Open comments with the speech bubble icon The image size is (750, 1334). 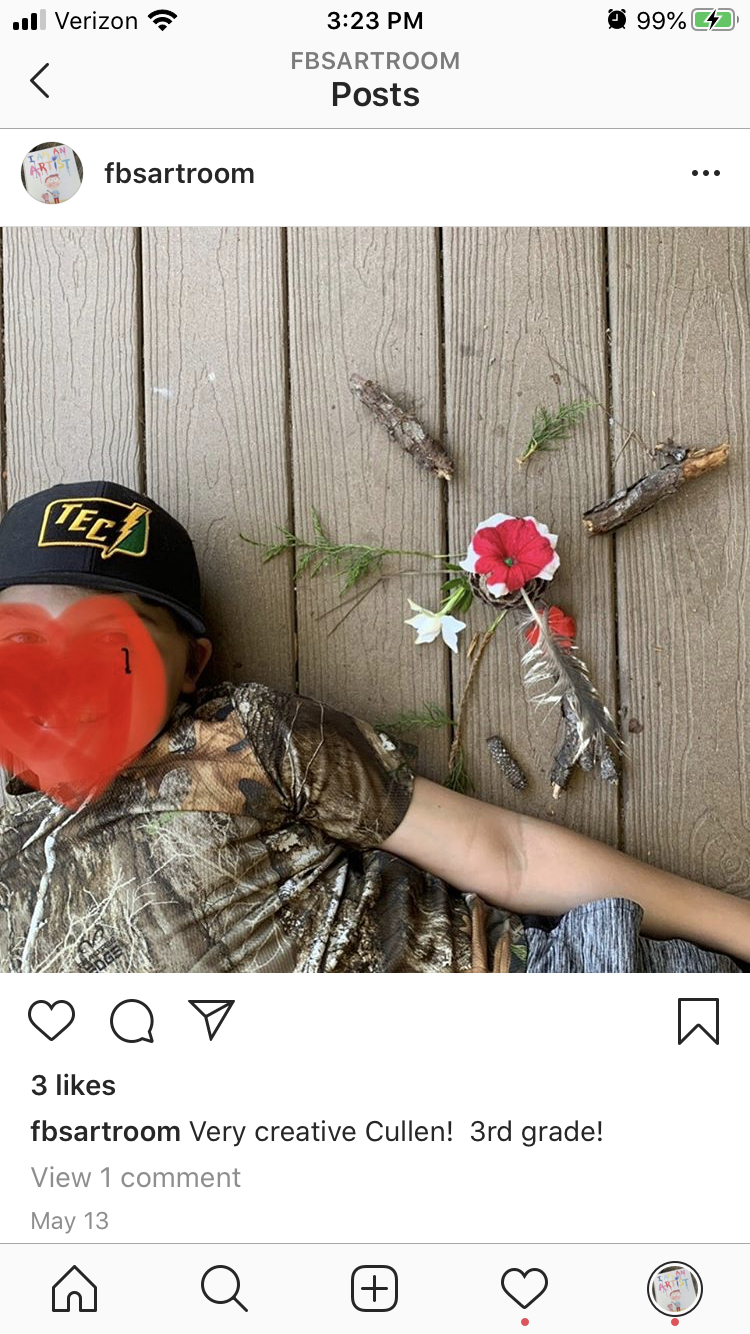click(x=132, y=1021)
